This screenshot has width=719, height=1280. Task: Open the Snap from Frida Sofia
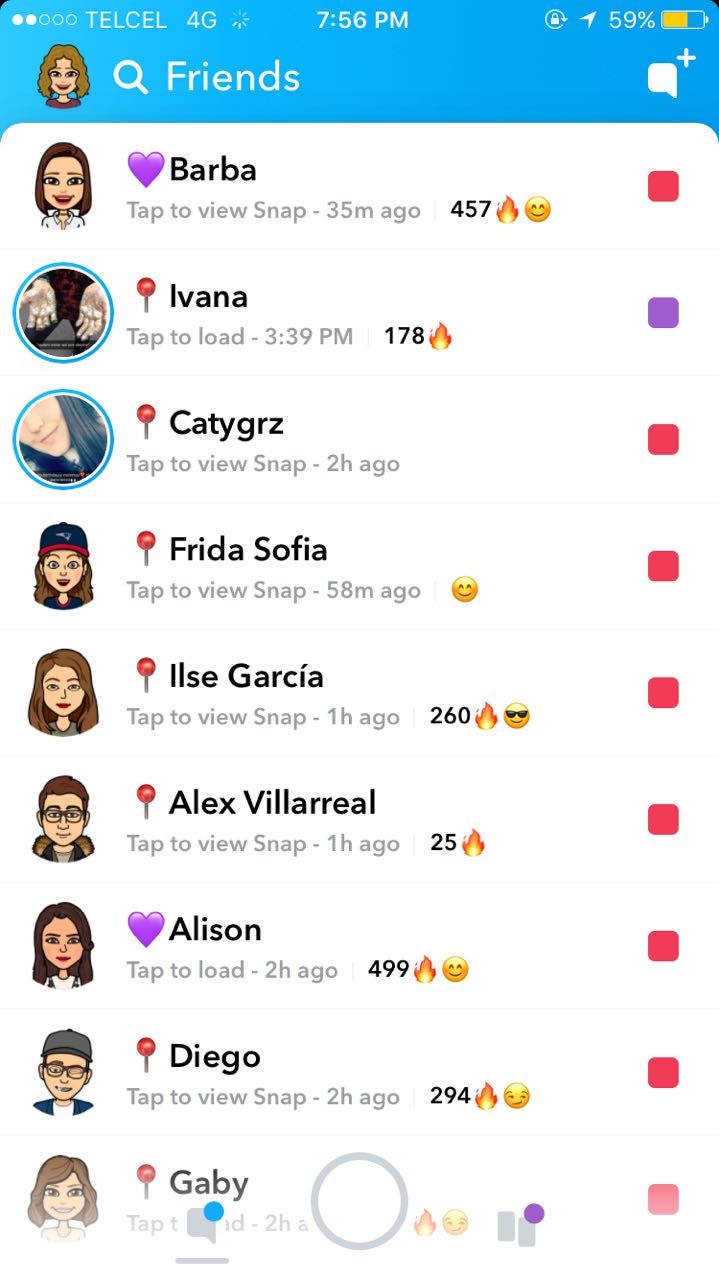pyautogui.click(x=360, y=566)
